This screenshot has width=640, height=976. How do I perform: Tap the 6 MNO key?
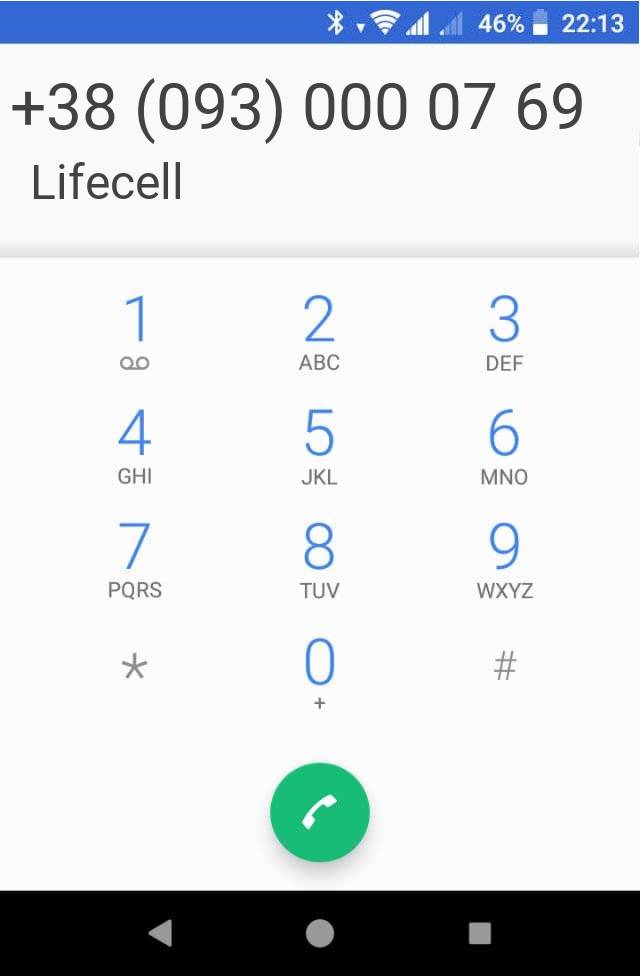(504, 446)
